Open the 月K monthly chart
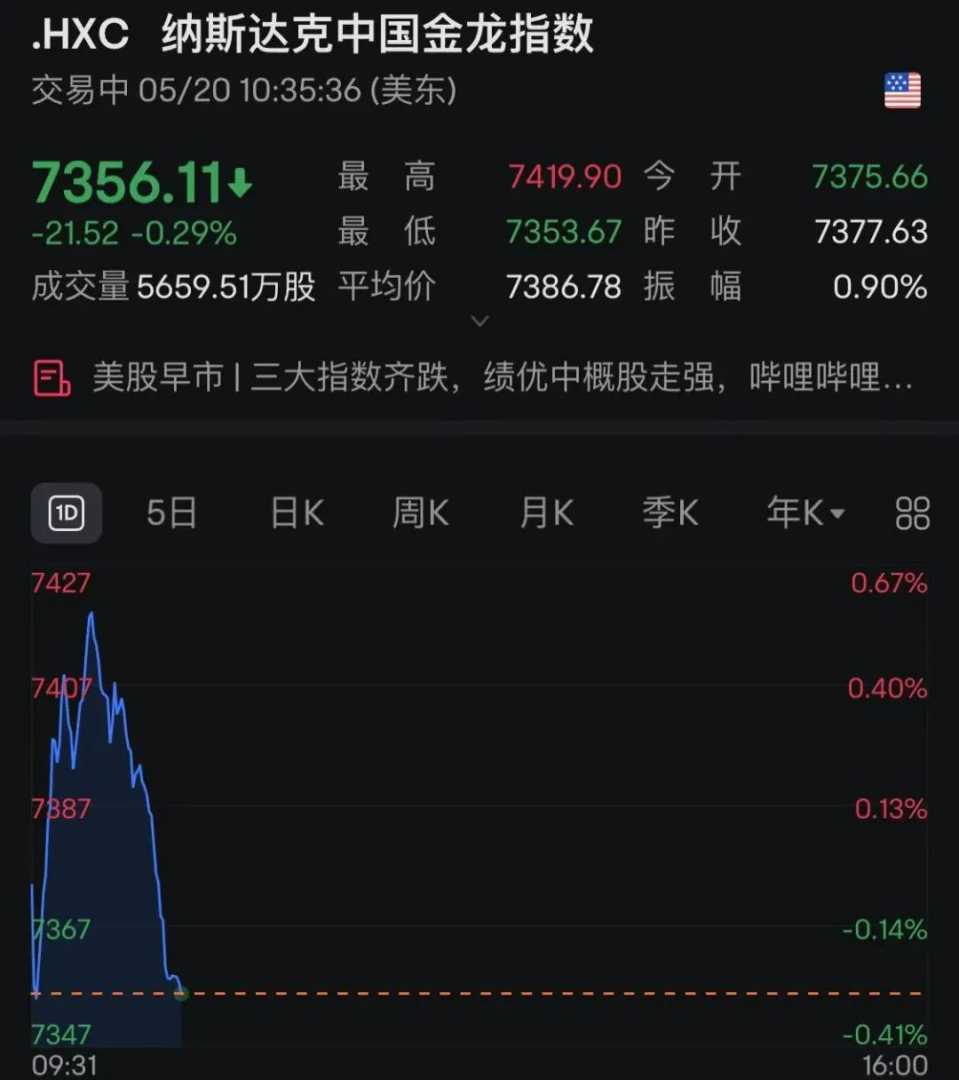Viewport: 959px width, 1080px height. tap(546, 513)
